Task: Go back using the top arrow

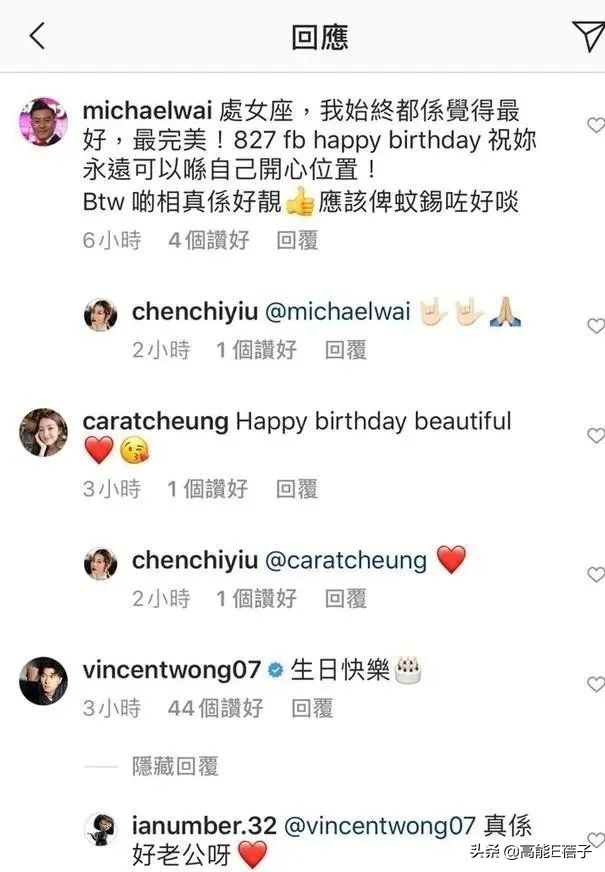Action: (x=38, y=37)
